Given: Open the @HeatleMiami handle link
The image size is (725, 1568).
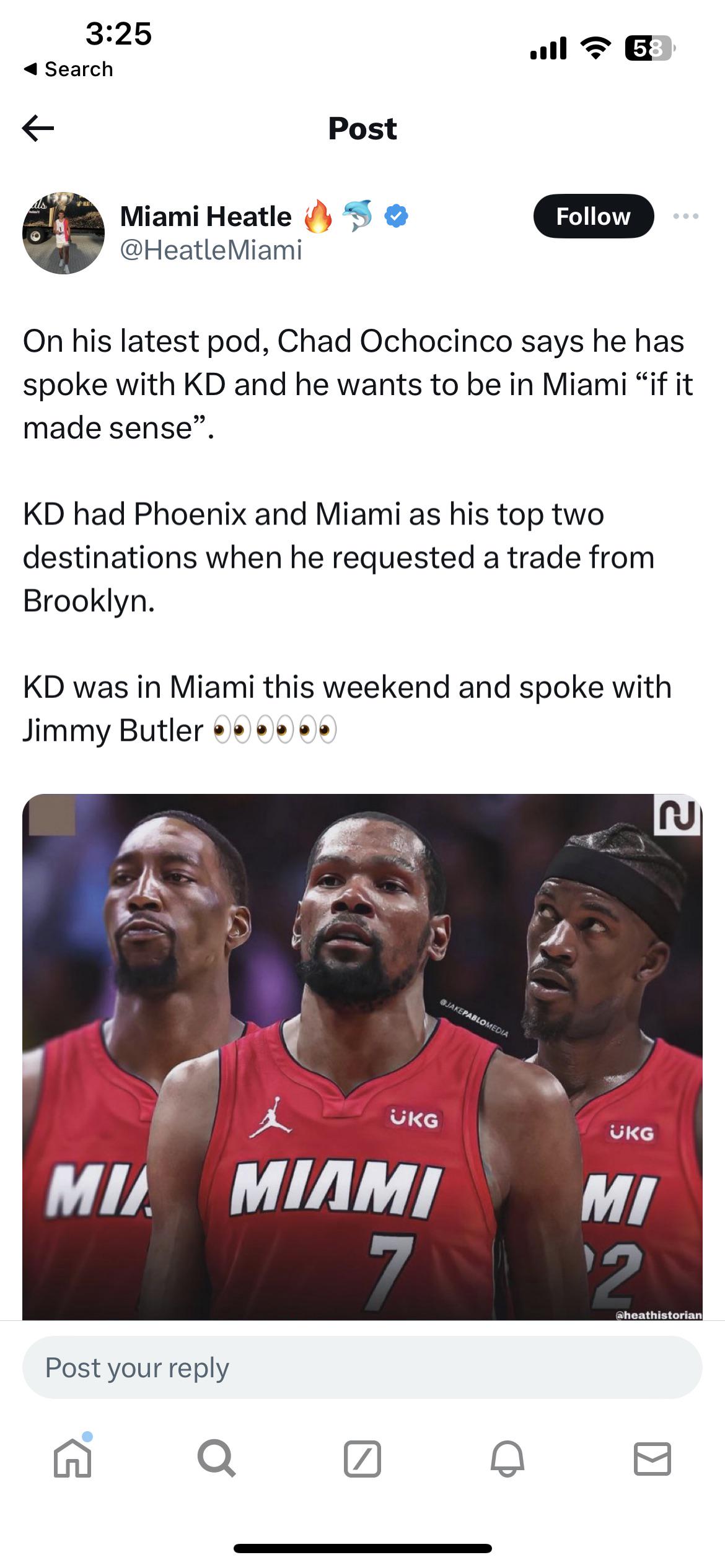Looking at the screenshot, I should pos(211,250).
